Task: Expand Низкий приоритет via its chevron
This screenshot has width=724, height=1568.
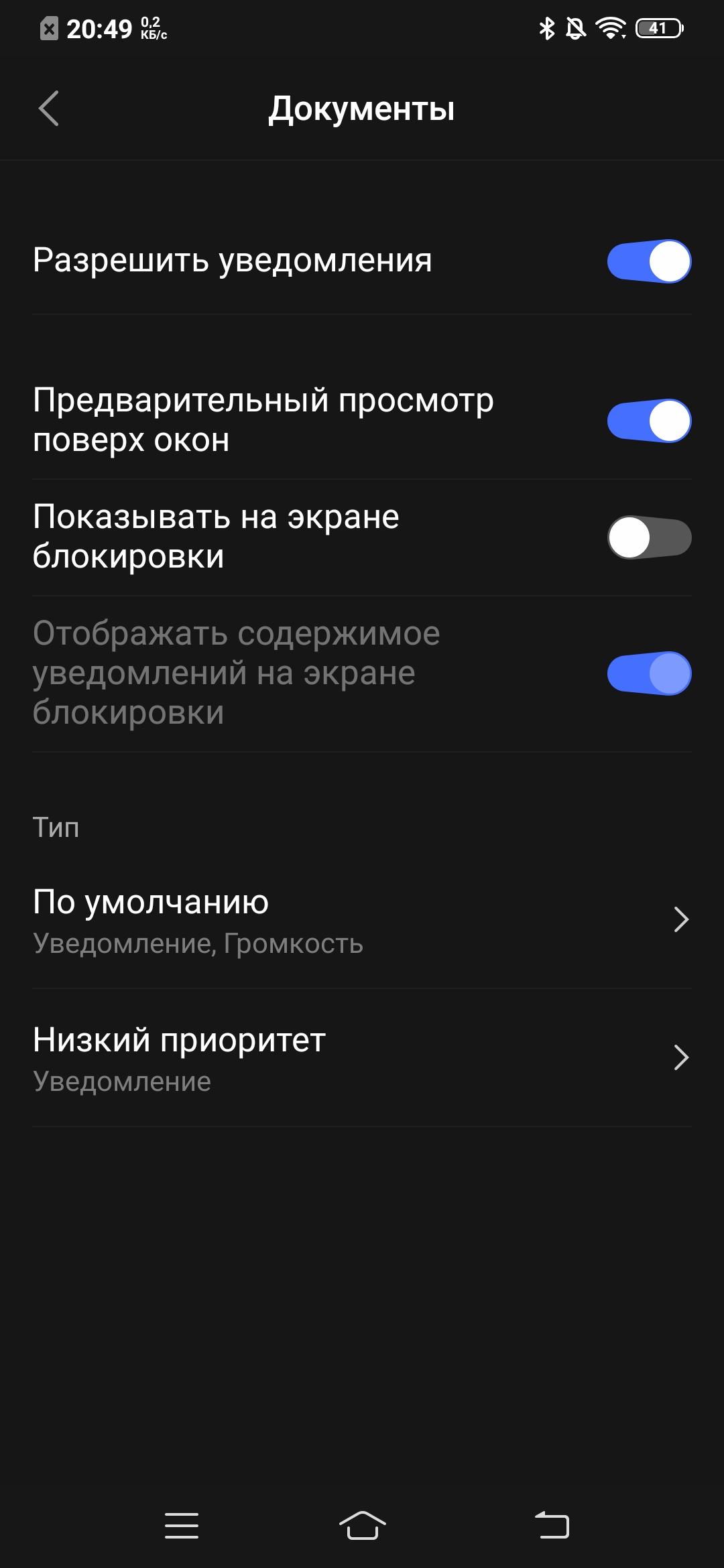Action: pos(682,1058)
